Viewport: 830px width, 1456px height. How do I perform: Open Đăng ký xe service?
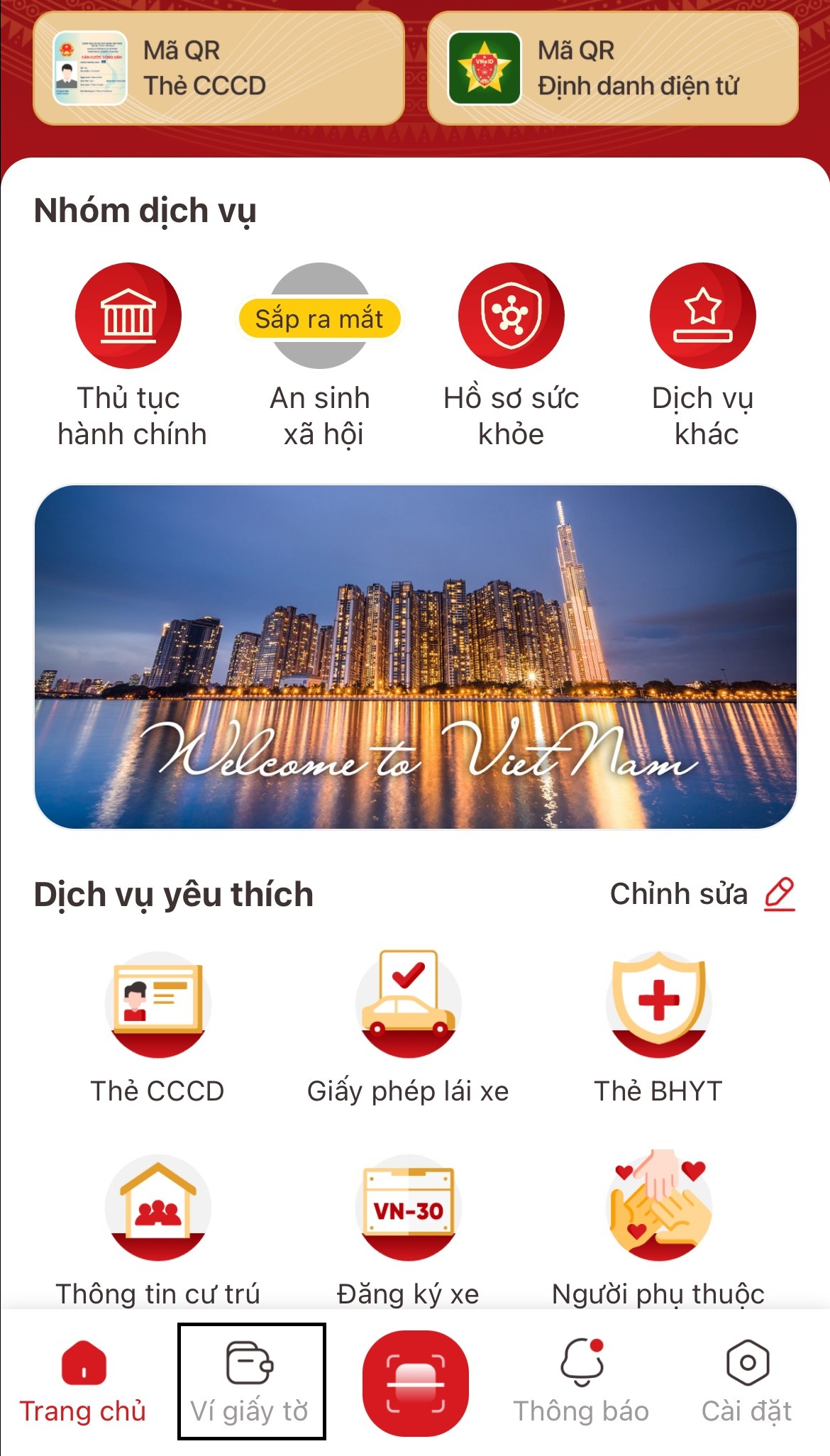point(408,1231)
